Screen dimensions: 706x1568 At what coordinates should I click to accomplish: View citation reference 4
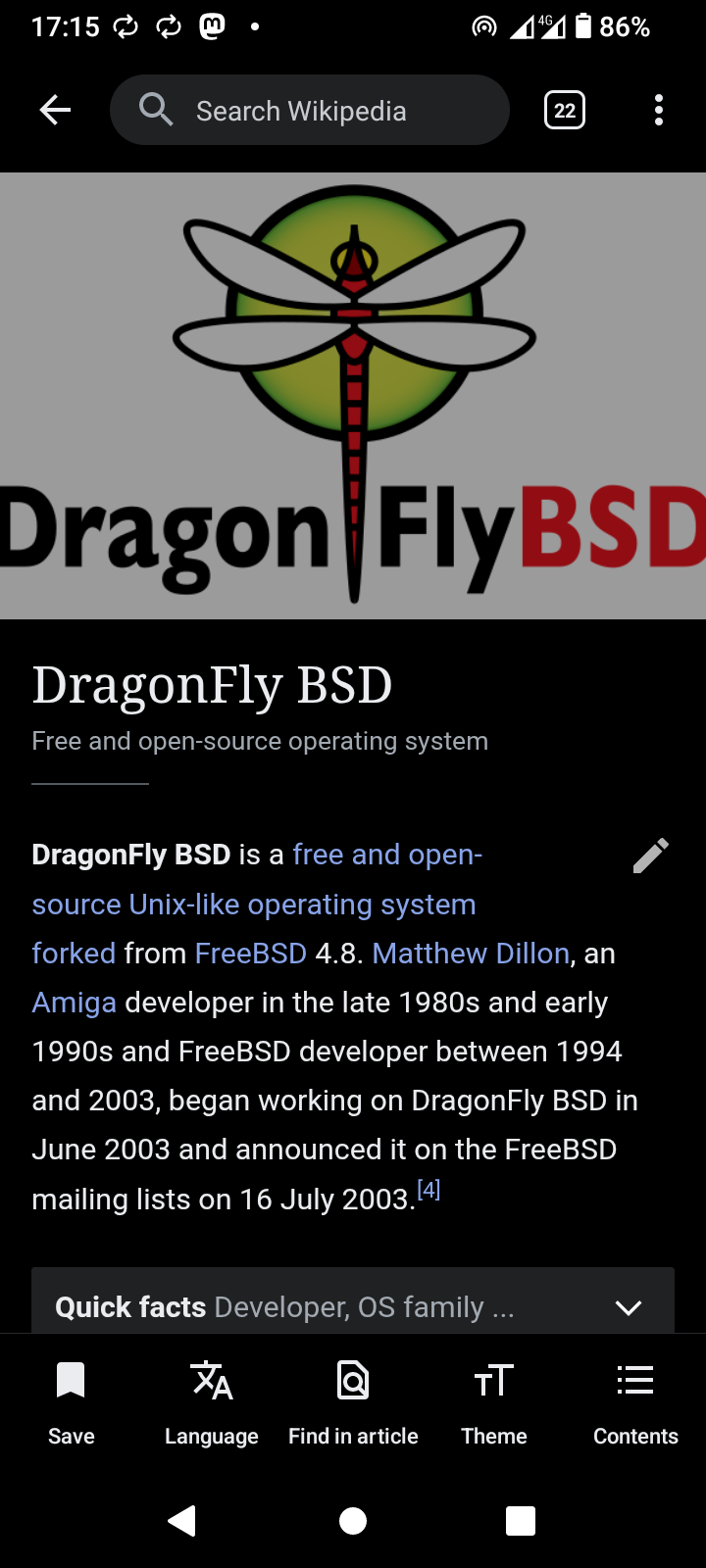point(429,1190)
